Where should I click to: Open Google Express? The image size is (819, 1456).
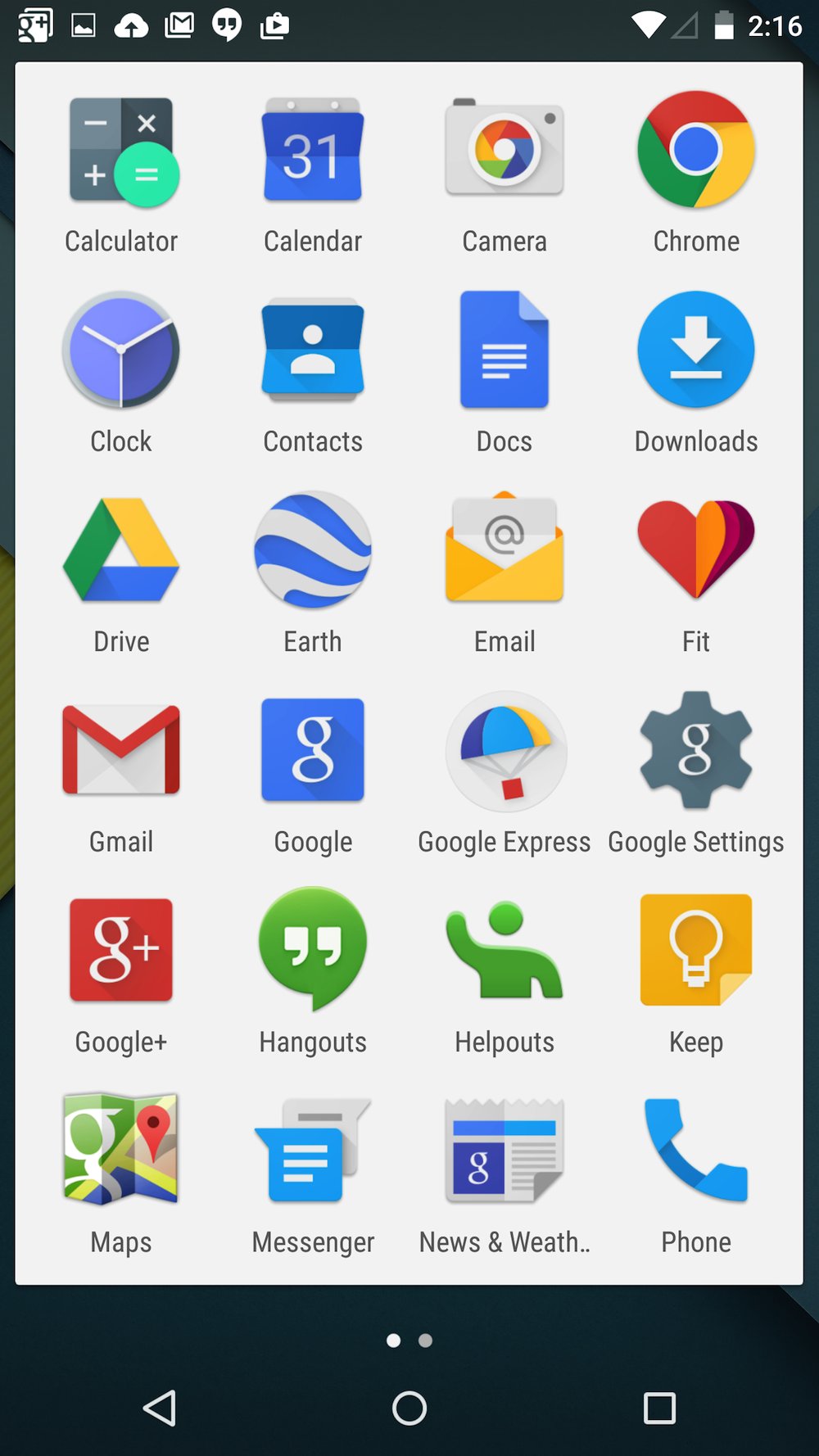click(505, 750)
